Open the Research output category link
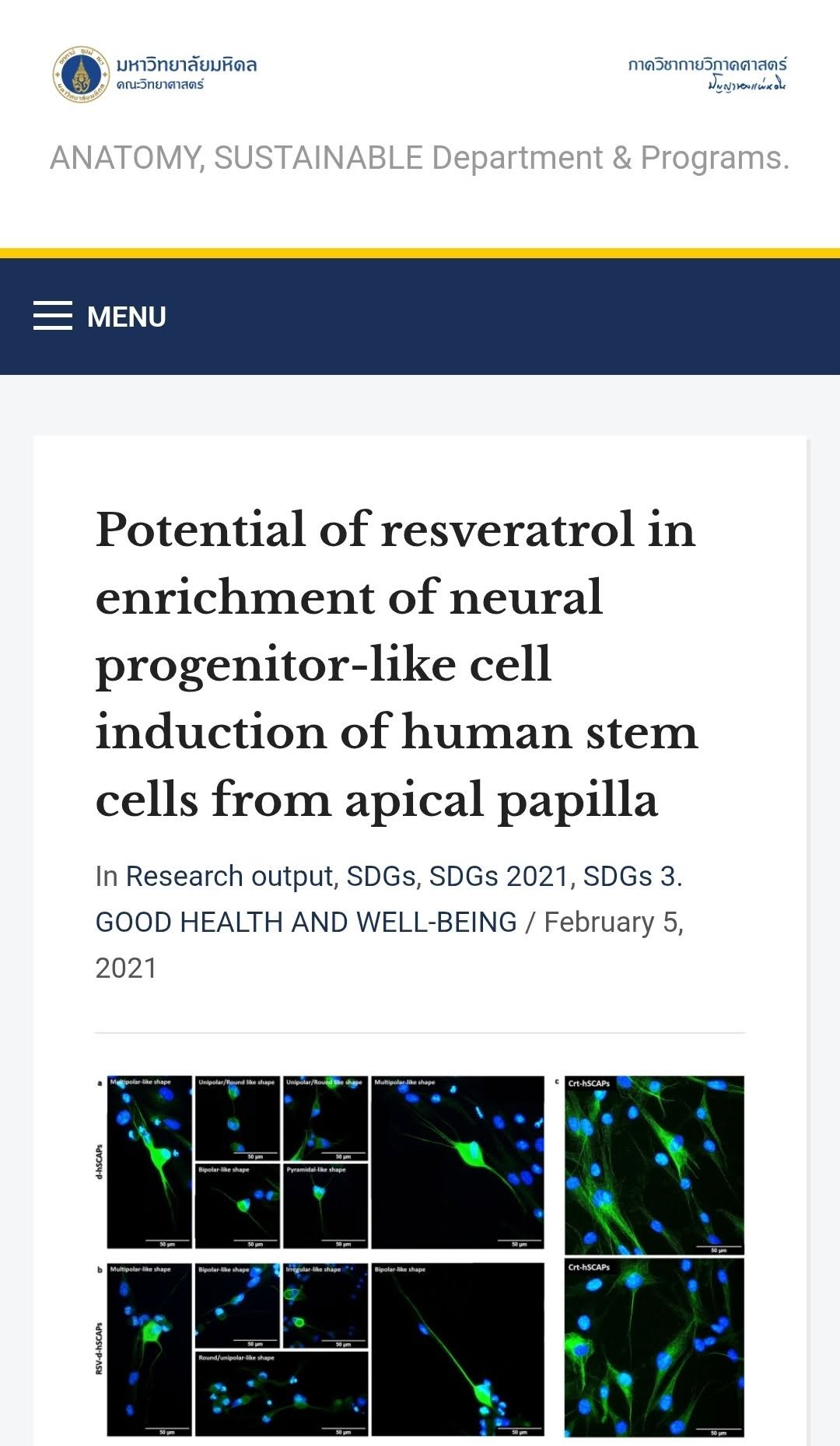The width and height of the screenshot is (840, 1446). [x=229, y=877]
